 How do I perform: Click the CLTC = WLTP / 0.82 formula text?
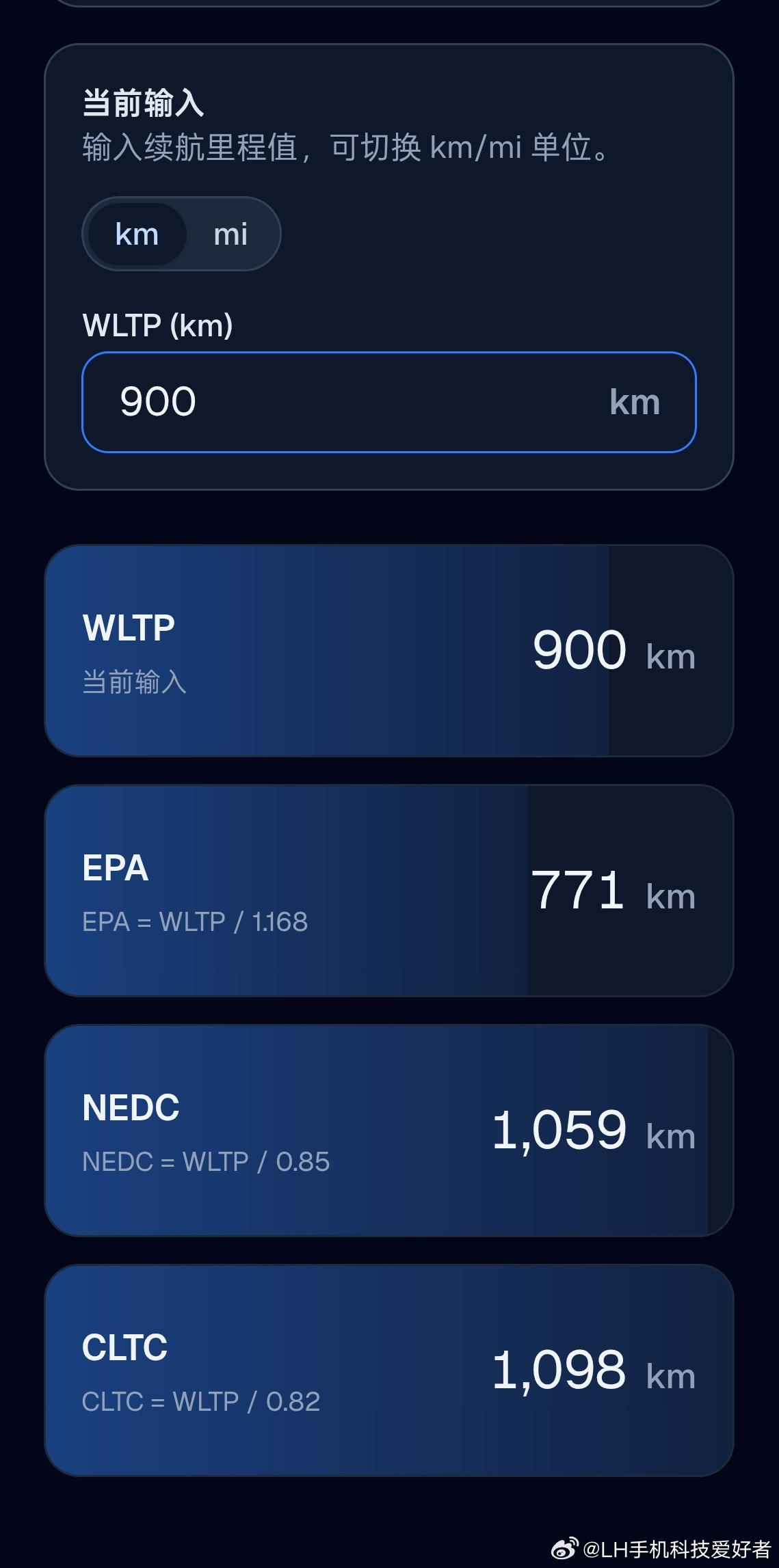(x=200, y=1401)
